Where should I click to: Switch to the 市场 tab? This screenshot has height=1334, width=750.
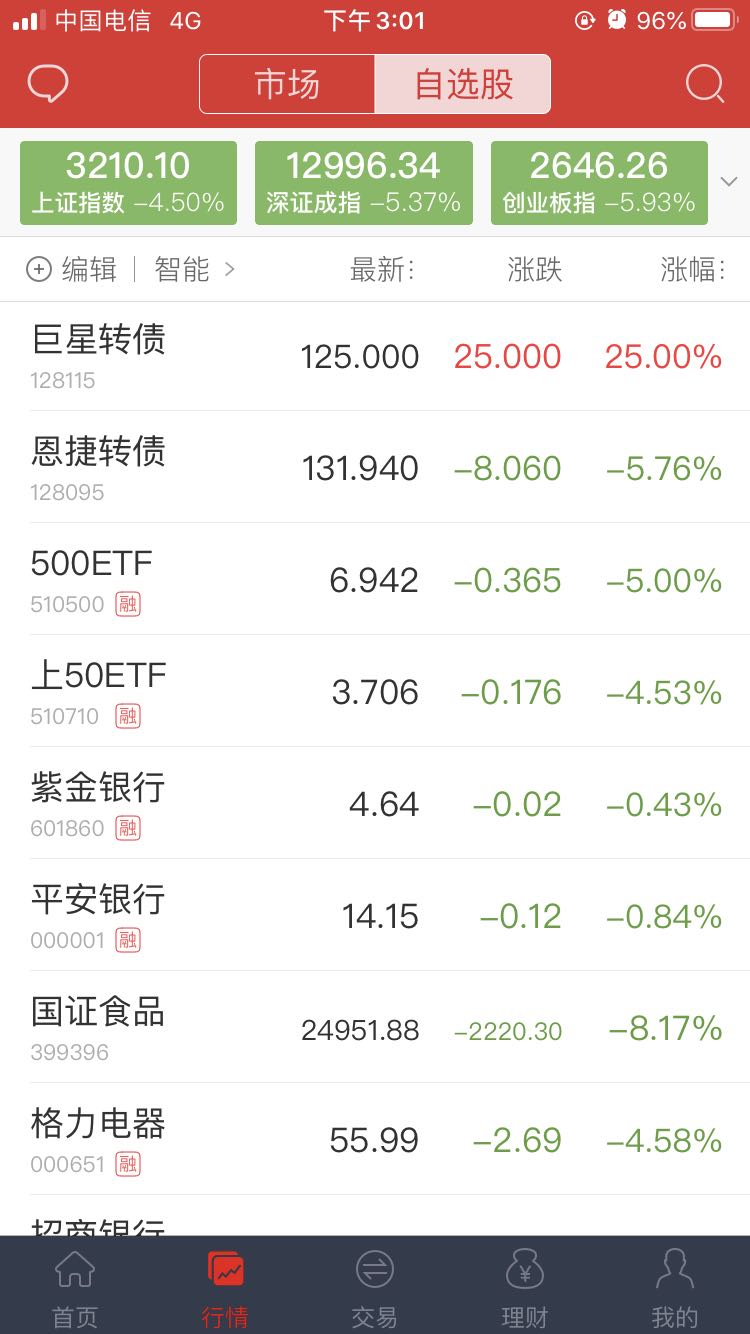pyautogui.click(x=287, y=84)
